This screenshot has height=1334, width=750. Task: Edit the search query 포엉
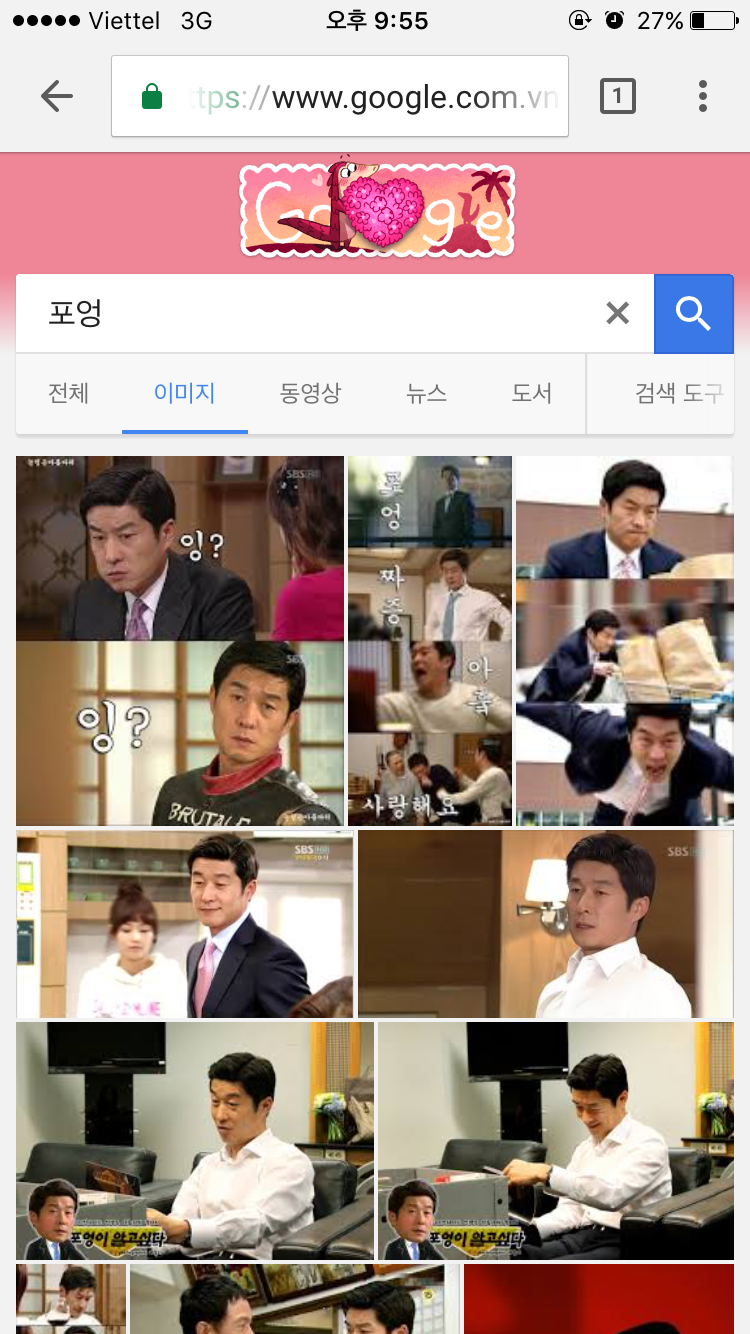coord(300,313)
